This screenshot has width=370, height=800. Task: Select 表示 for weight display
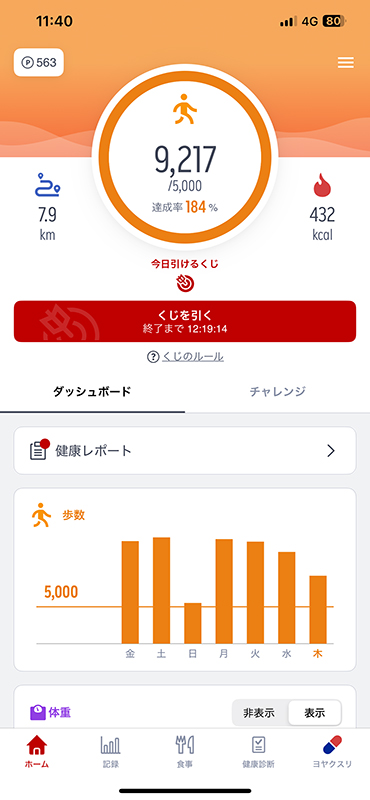pos(314,713)
